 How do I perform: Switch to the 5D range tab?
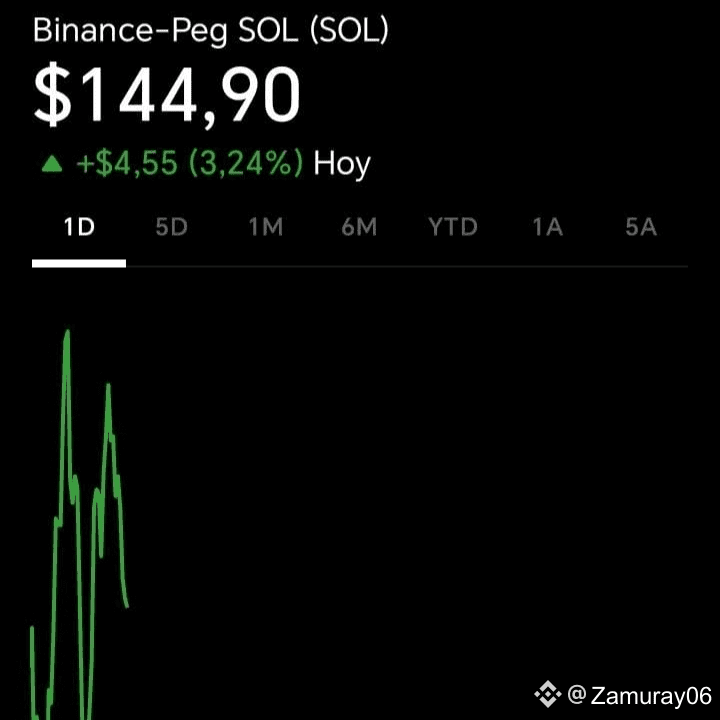172,228
